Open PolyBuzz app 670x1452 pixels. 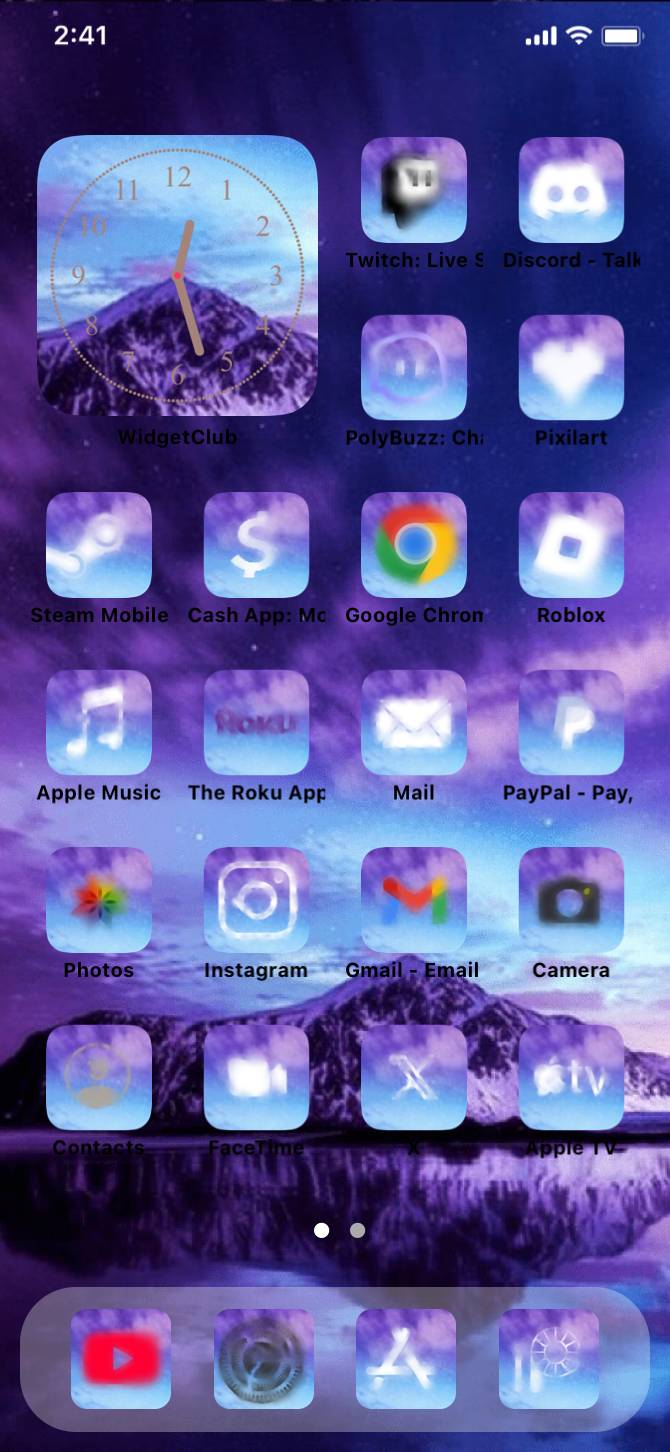413,367
